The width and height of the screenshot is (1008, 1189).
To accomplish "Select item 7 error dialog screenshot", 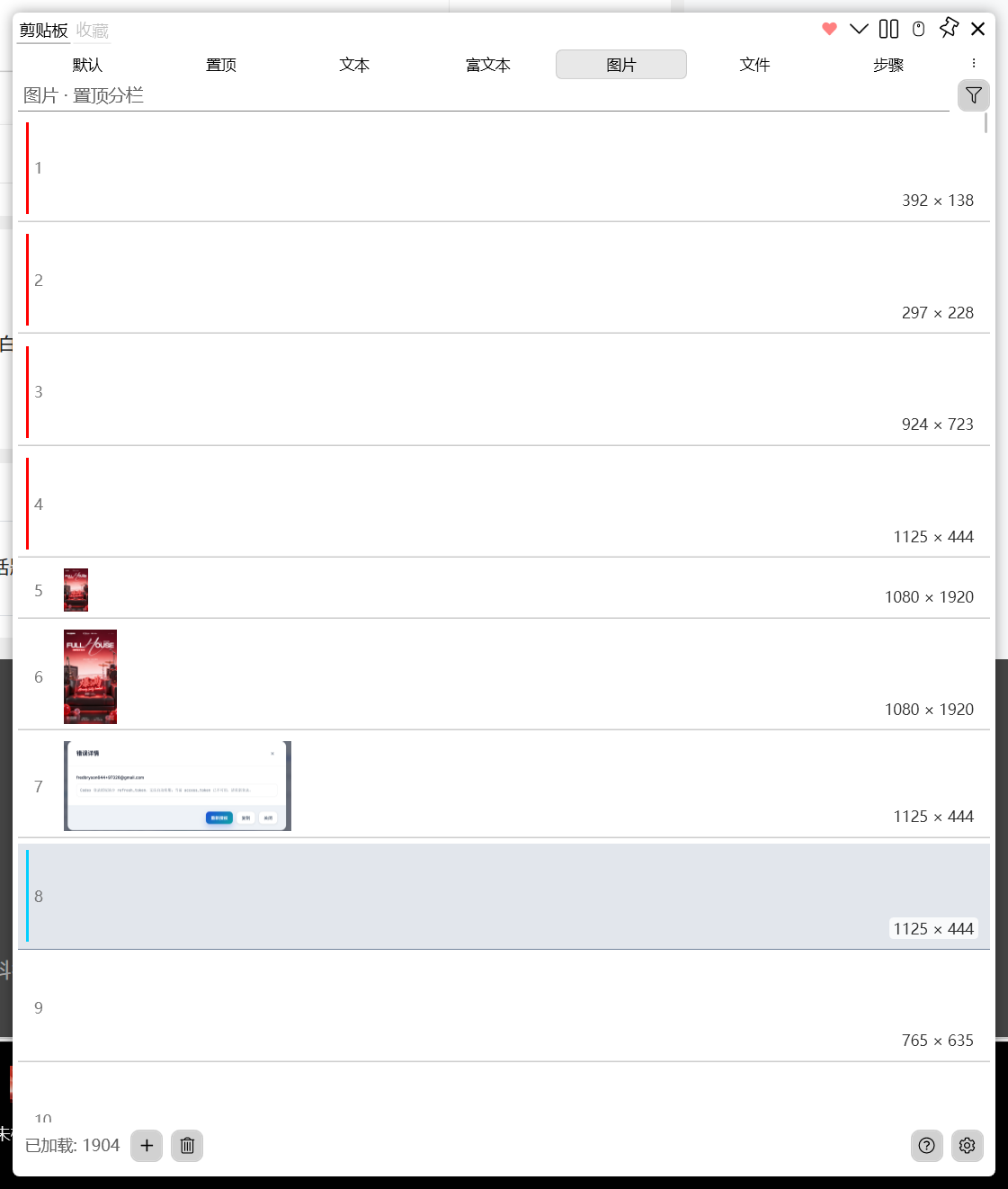I will click(177, 786).
